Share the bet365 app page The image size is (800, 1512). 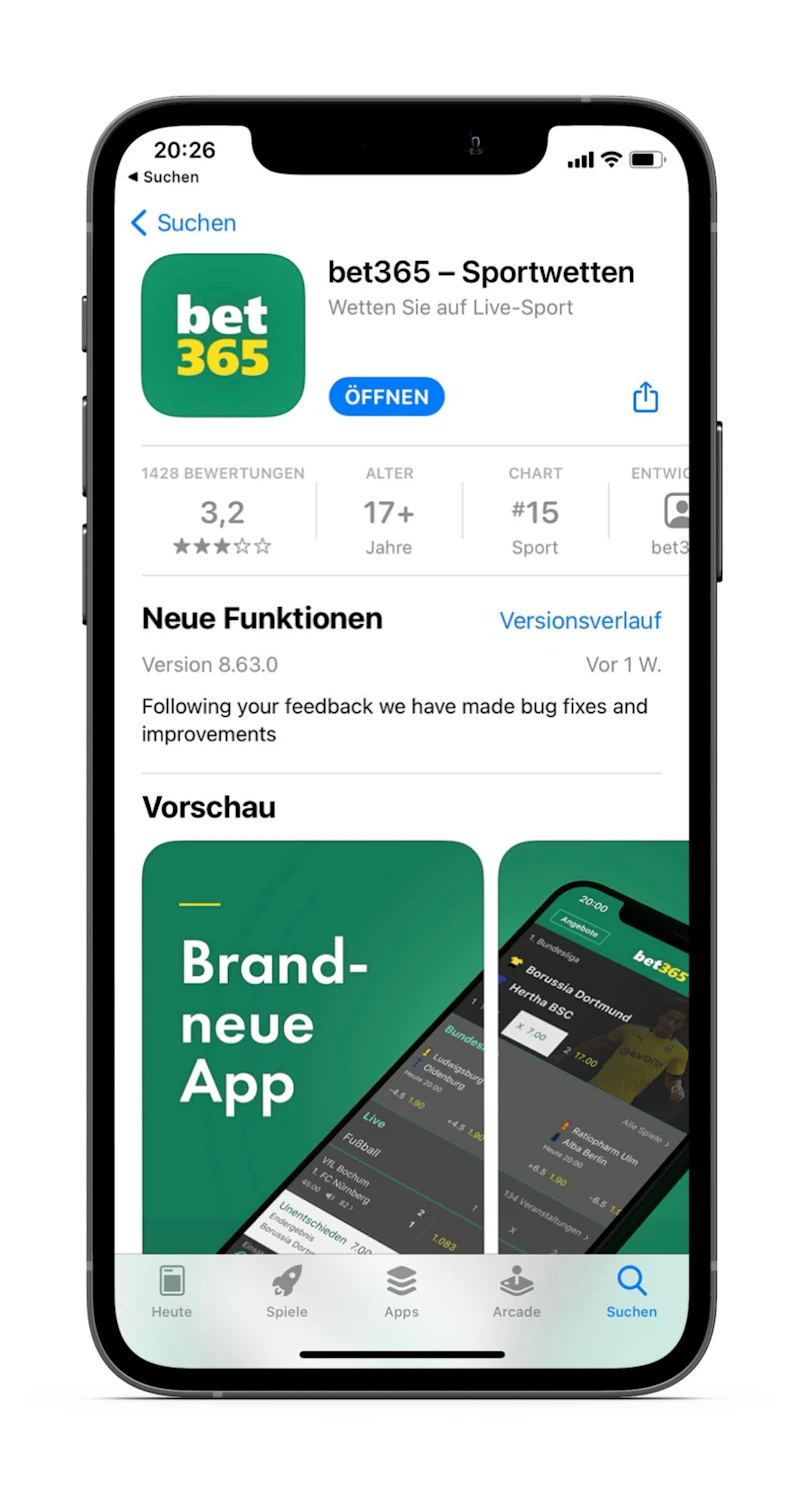point(646,397)
